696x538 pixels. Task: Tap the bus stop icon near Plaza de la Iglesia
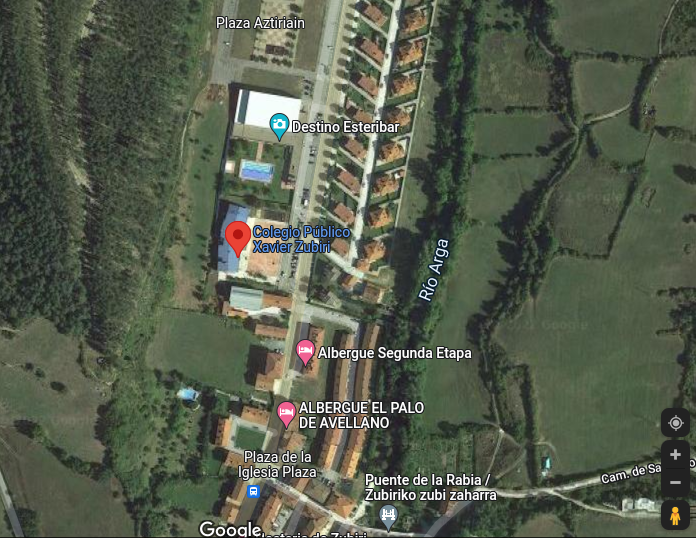[x=254, y=492]
